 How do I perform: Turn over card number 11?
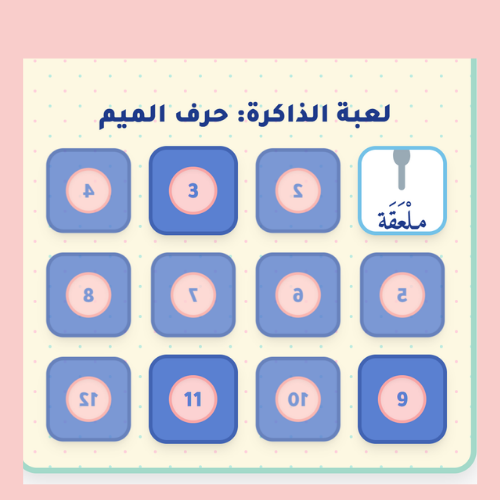[193, 399]
